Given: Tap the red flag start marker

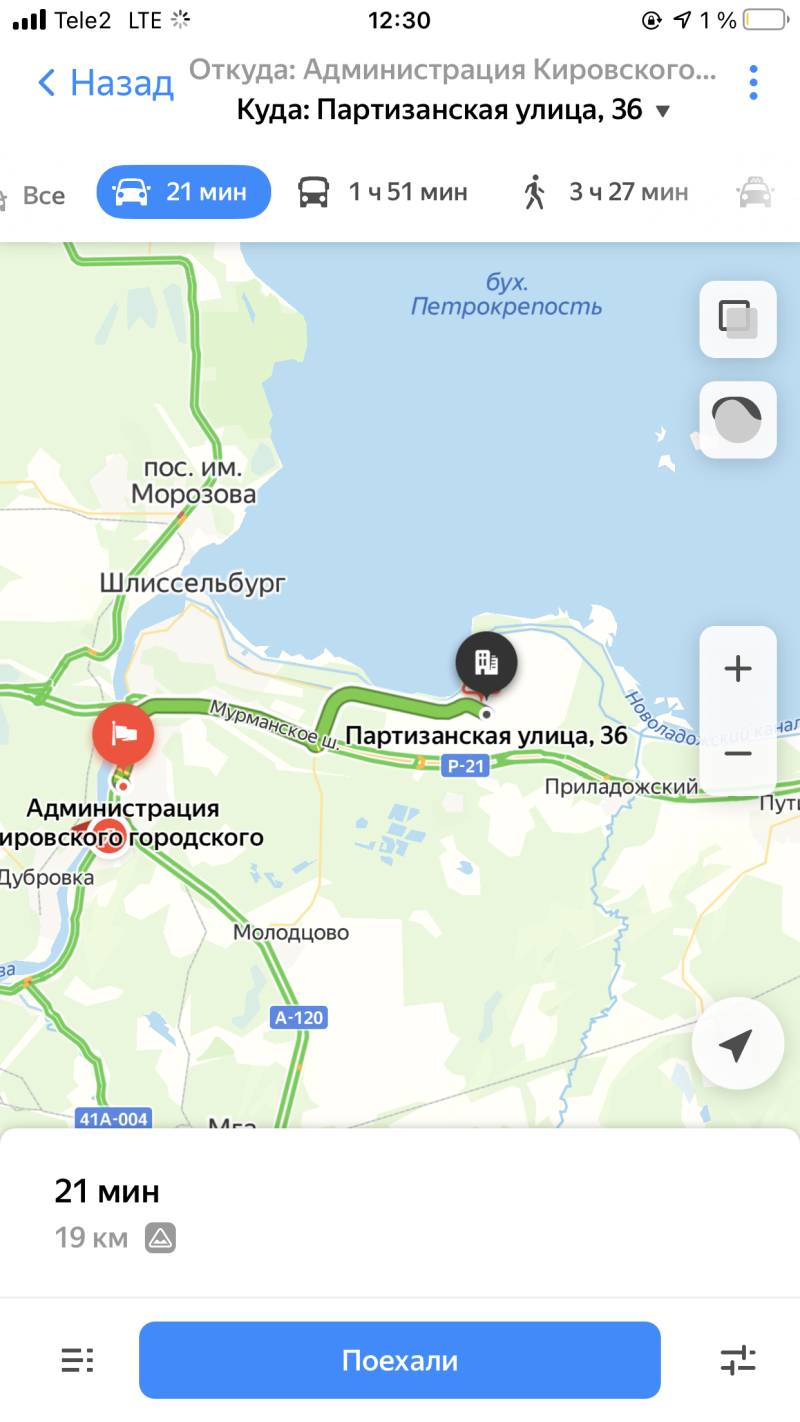Looking at the screenshot, I should [x=123, y=735].
